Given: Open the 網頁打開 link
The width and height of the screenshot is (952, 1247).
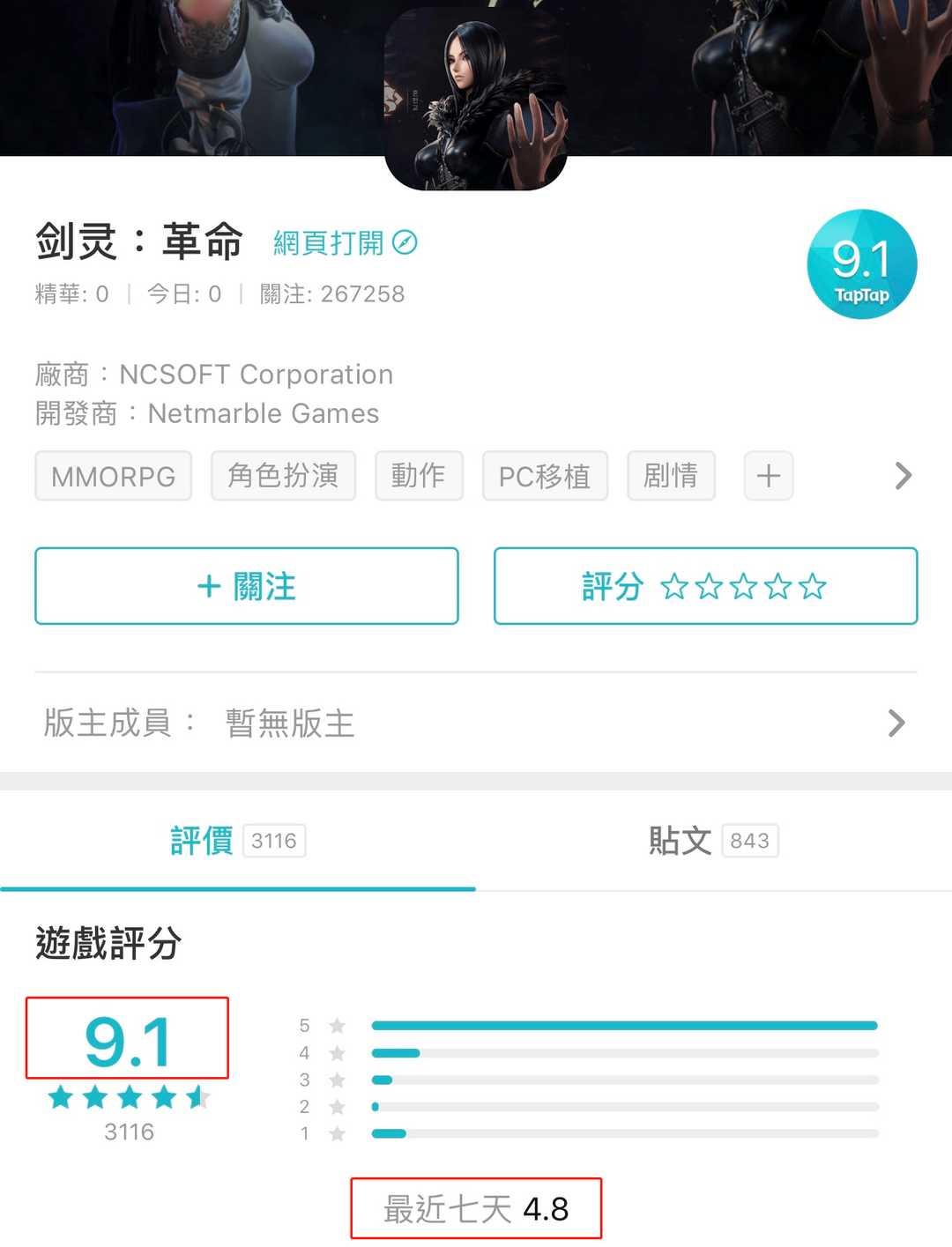Looking at the screenshot, I should coord(345,242).
